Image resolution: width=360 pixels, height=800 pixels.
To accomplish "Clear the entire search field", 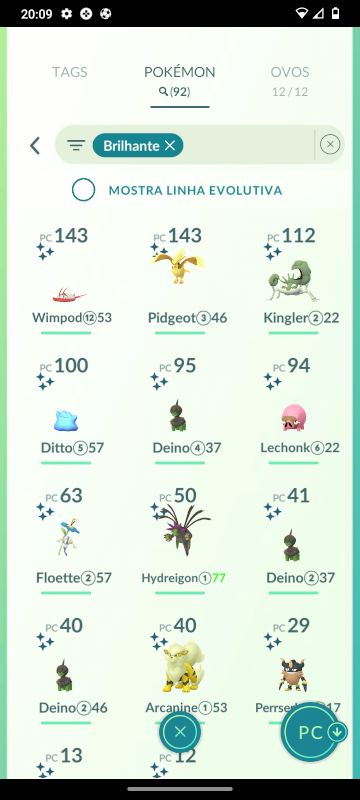I will 330,145.
